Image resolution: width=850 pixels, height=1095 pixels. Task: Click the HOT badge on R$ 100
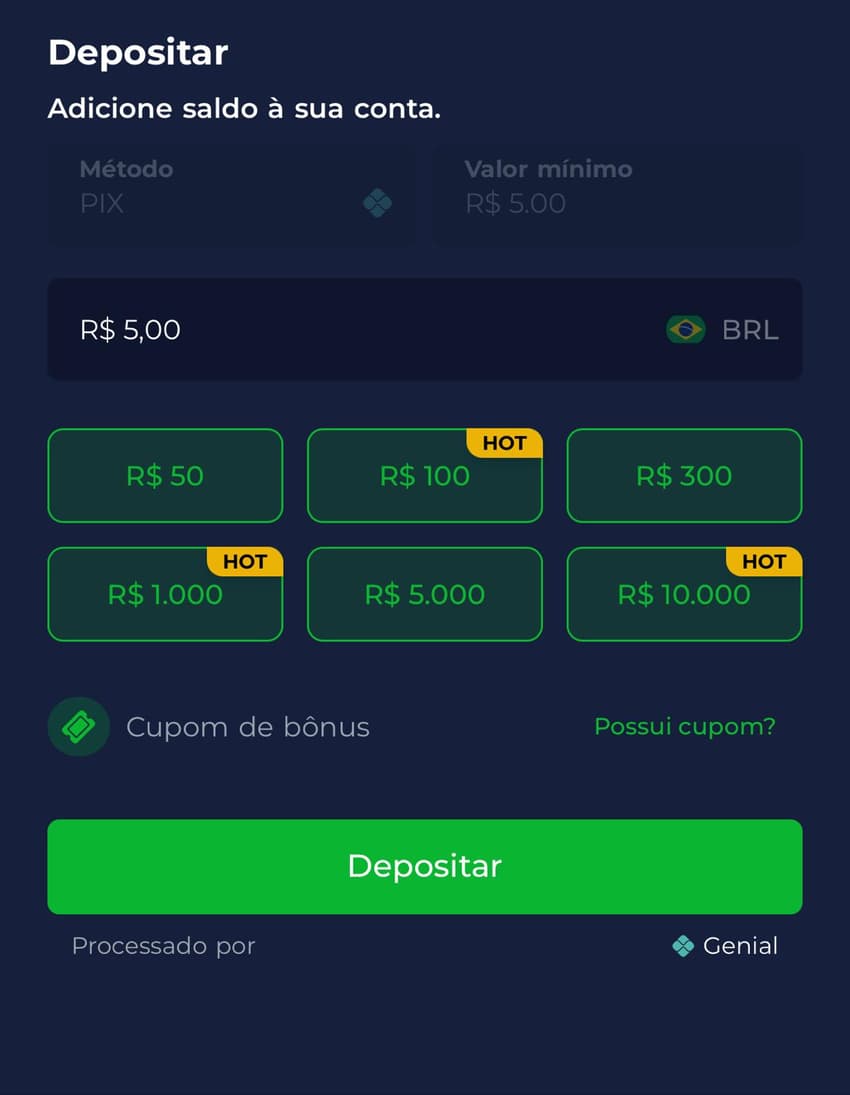[505, 443]
